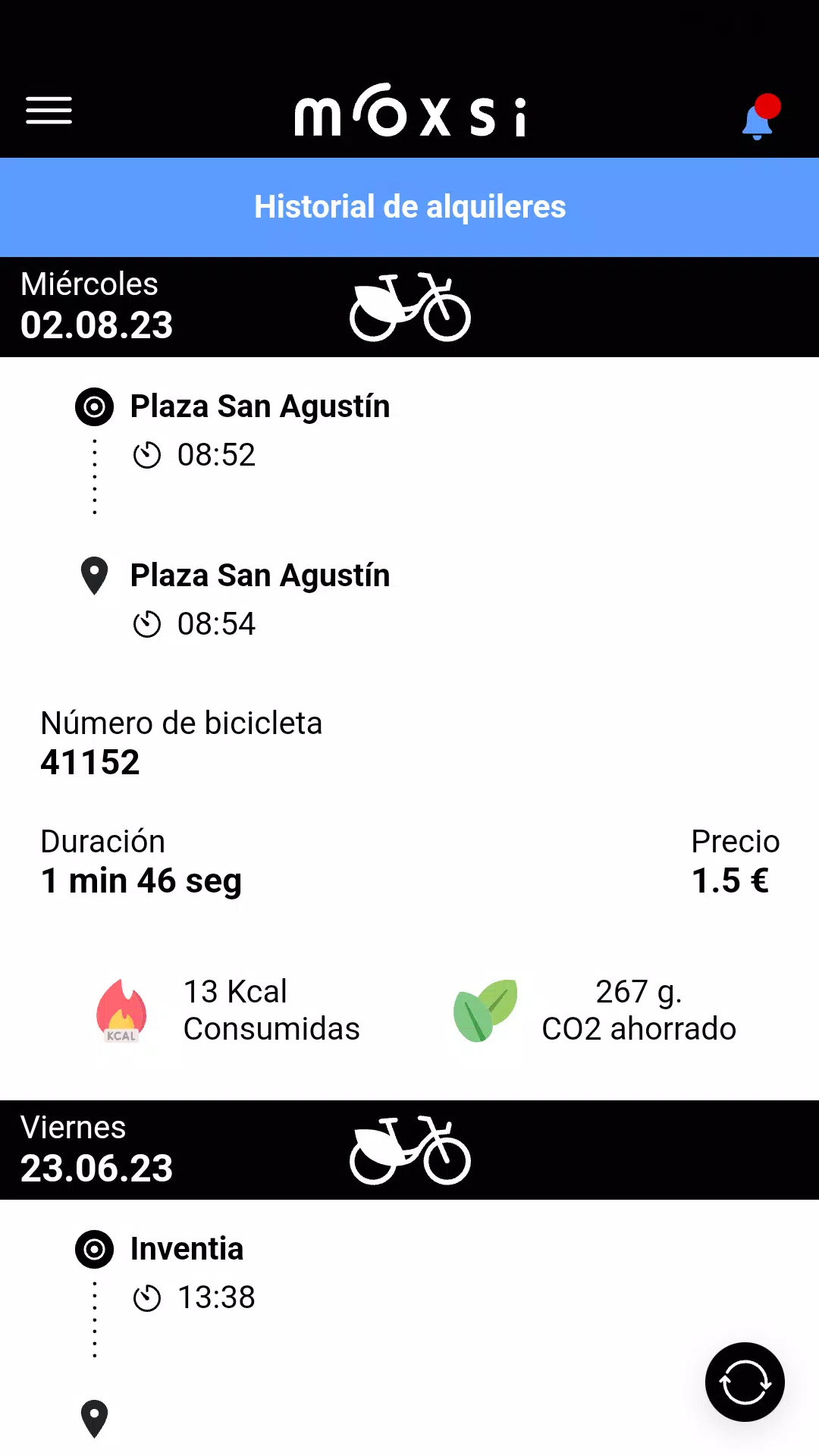
Task: Open the notifications bell
Action: pos(758,120)
